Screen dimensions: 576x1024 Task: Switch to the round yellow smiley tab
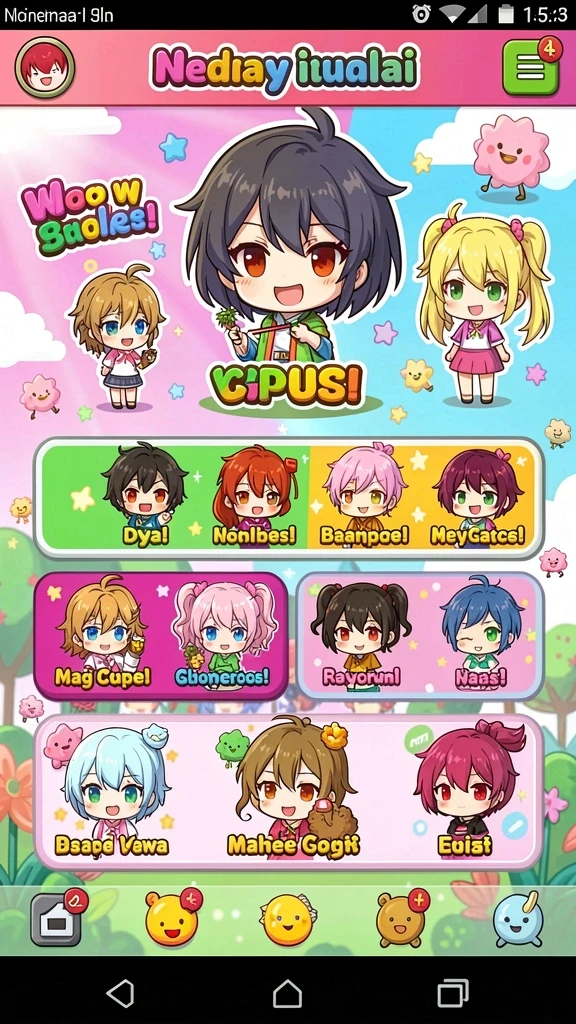point(287,920)
